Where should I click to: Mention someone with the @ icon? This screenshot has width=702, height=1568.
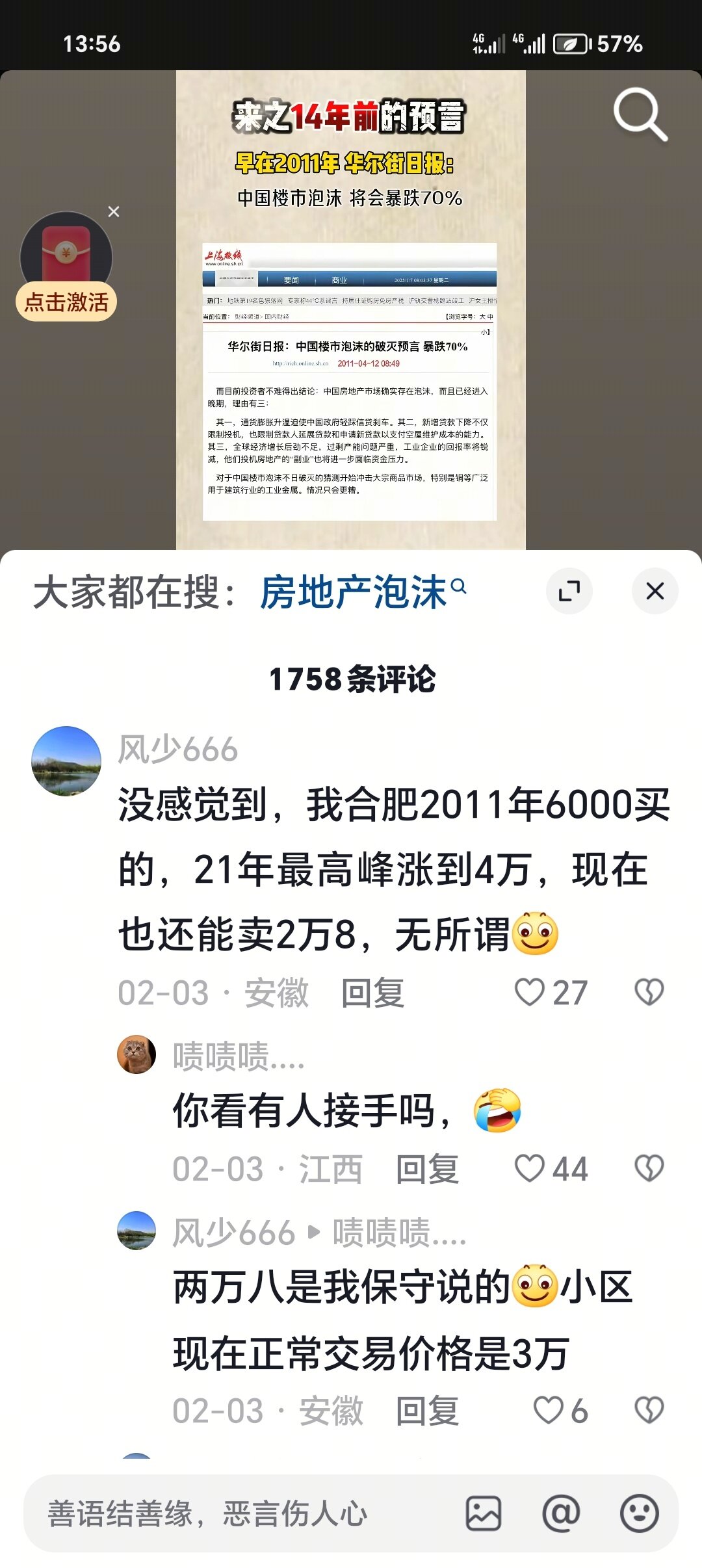pos(561,1513)
